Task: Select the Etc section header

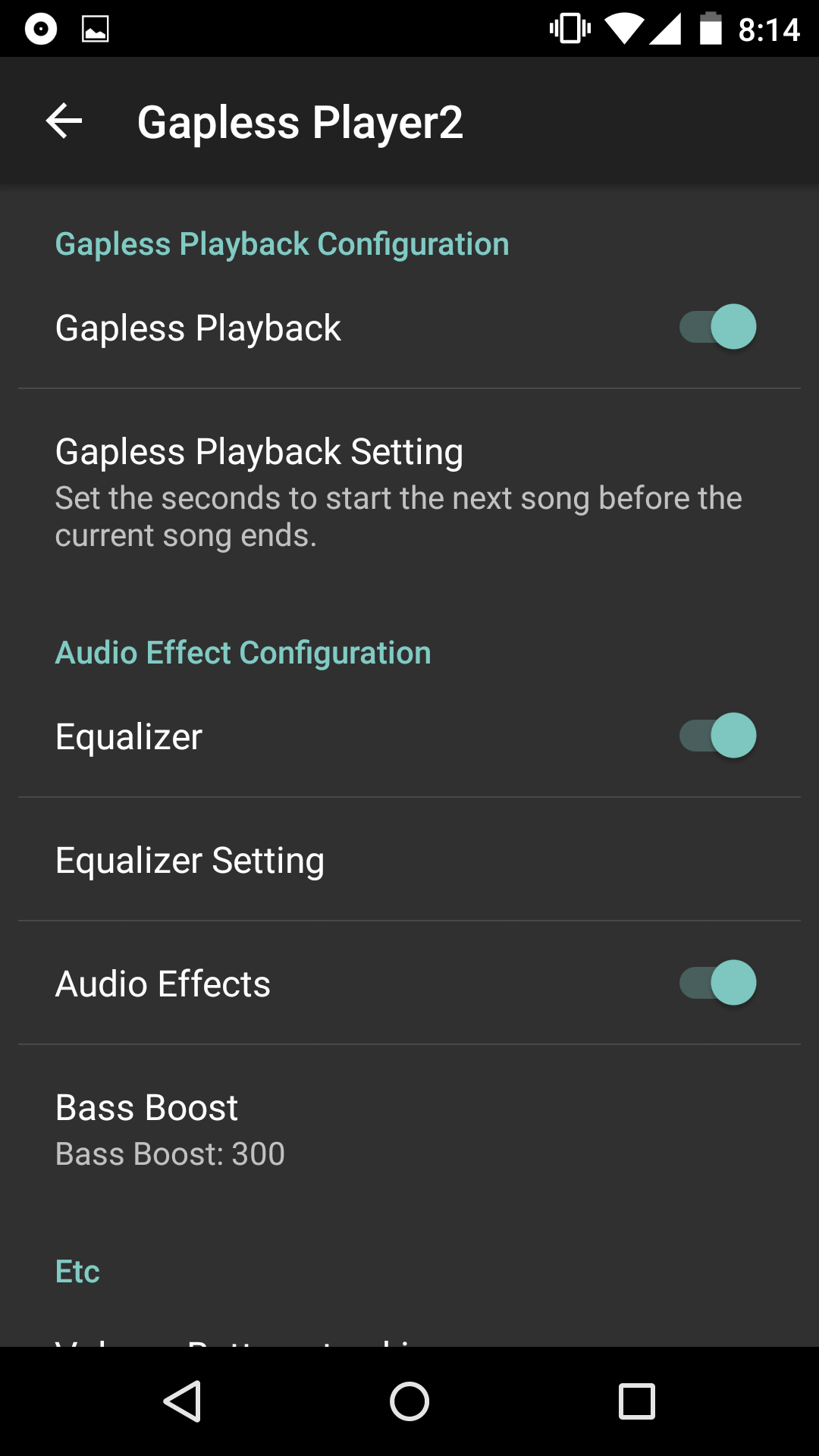Action: [x=77, y=1269]
